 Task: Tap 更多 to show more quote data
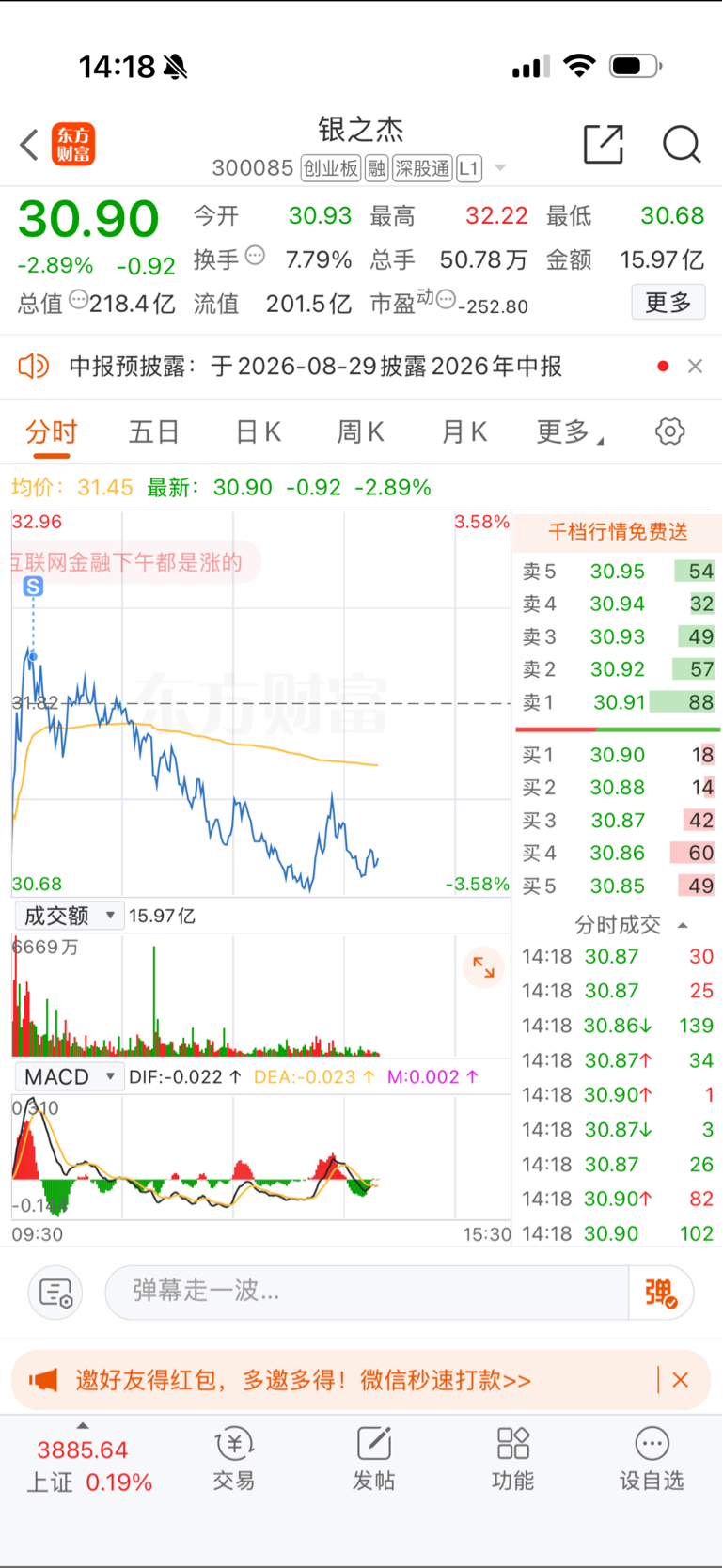pyautogui.click(x=668, y=303)
